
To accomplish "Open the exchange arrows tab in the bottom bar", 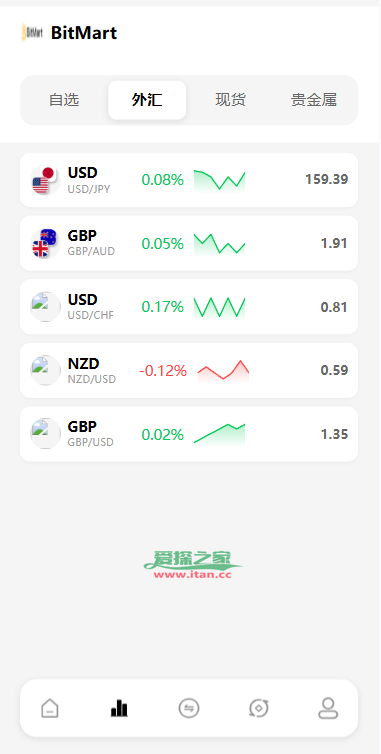I will pos(189,708).
